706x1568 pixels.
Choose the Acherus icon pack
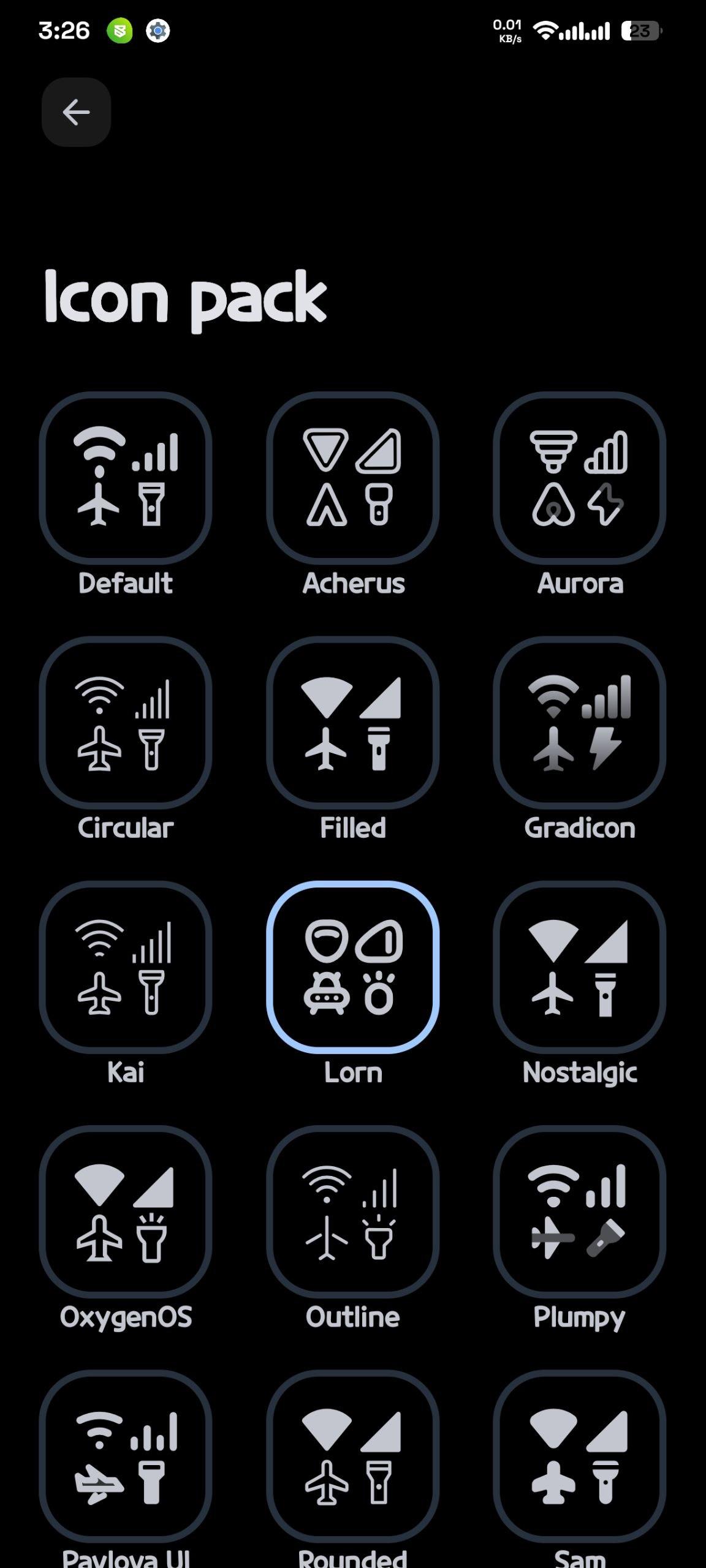(x=352, y=478)
